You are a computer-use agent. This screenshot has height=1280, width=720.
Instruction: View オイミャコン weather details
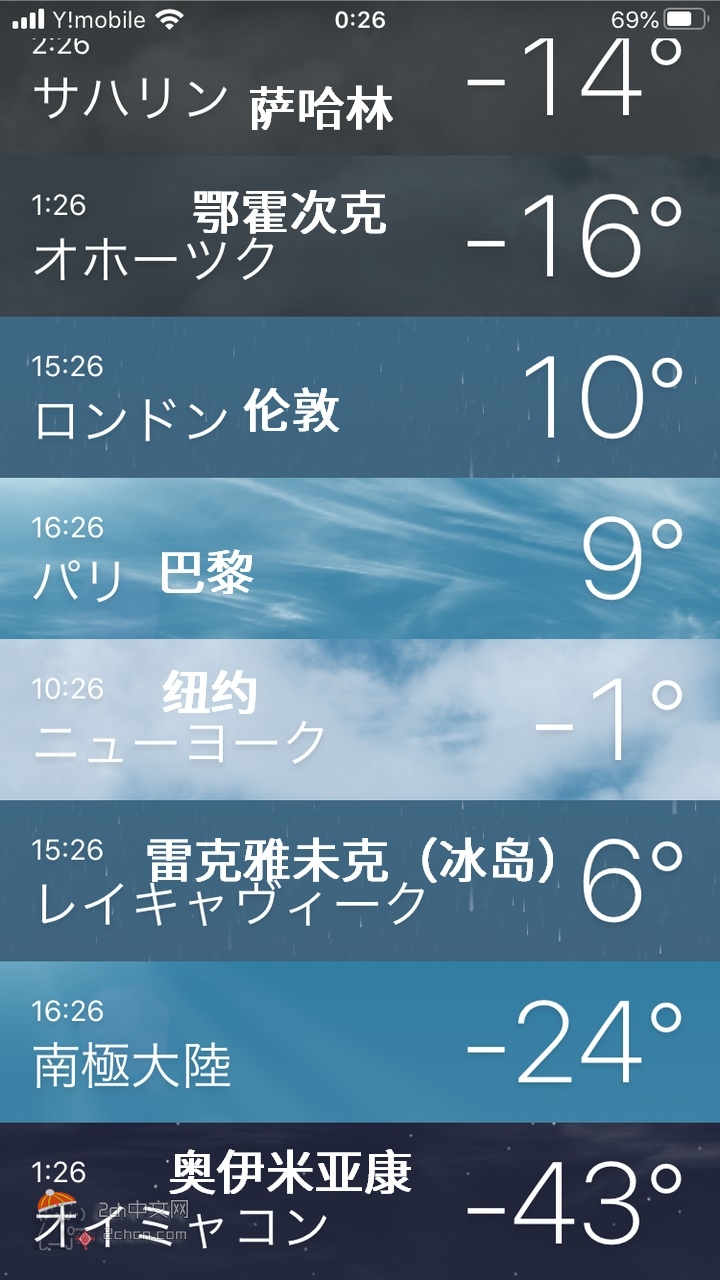pos(360,1200)
